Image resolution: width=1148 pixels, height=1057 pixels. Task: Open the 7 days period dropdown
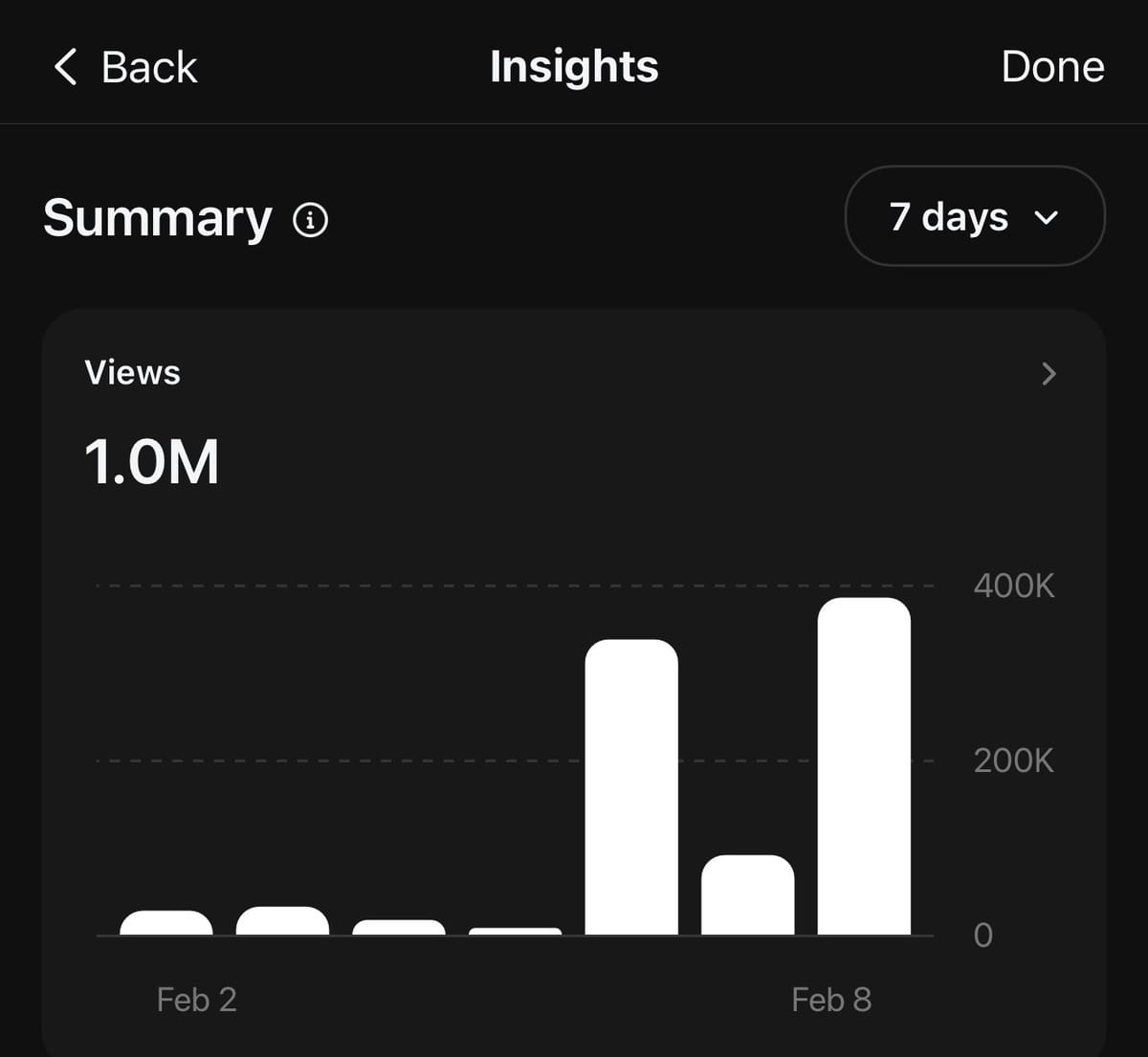coord(974,216)
